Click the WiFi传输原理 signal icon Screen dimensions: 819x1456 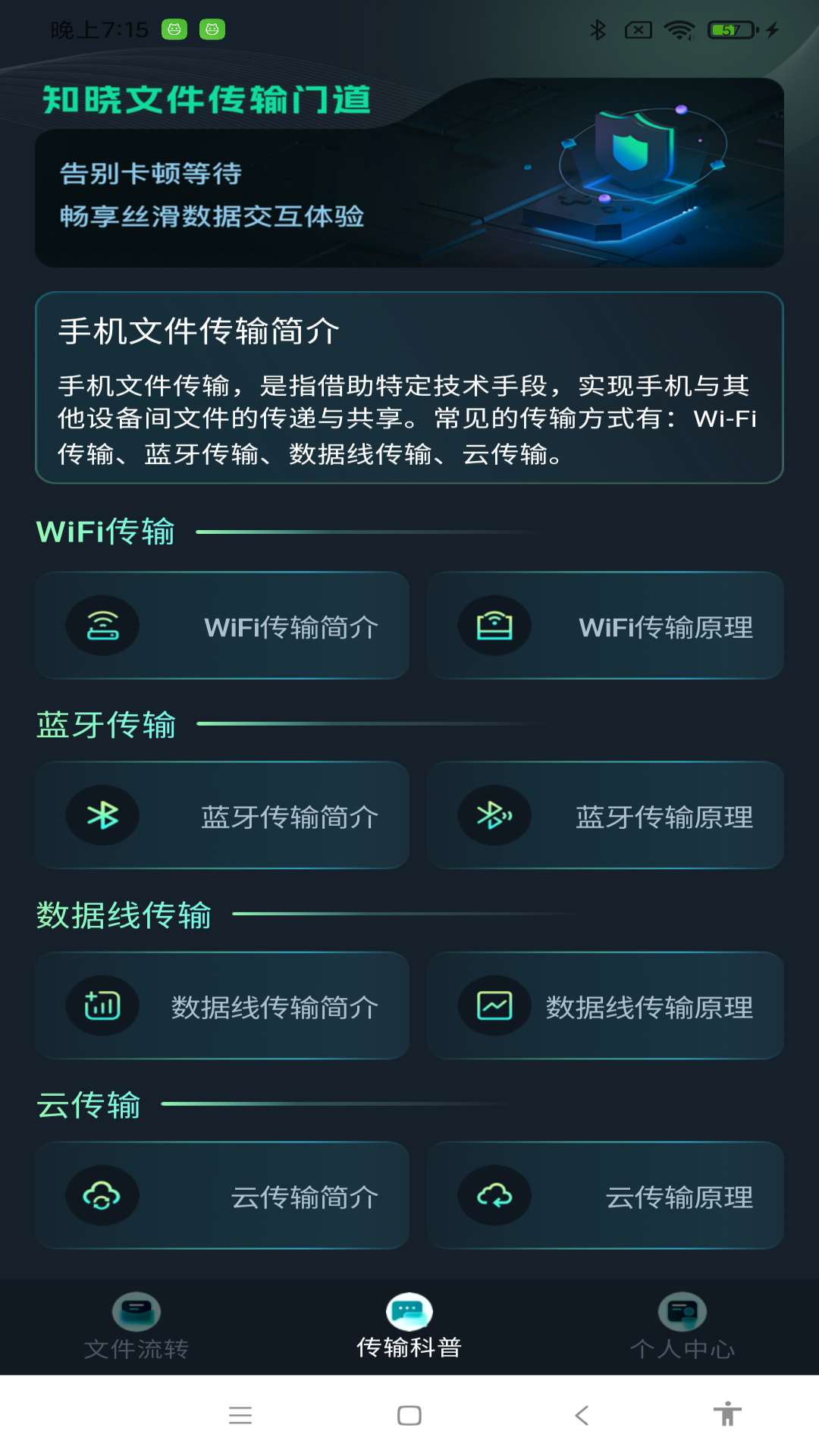(494, 625)
